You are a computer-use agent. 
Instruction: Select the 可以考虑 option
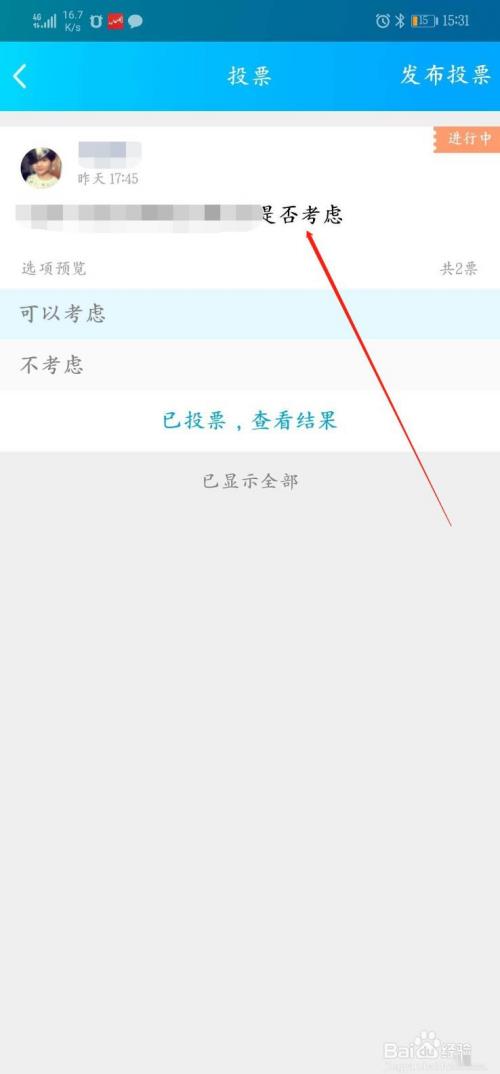pos(250,314)
